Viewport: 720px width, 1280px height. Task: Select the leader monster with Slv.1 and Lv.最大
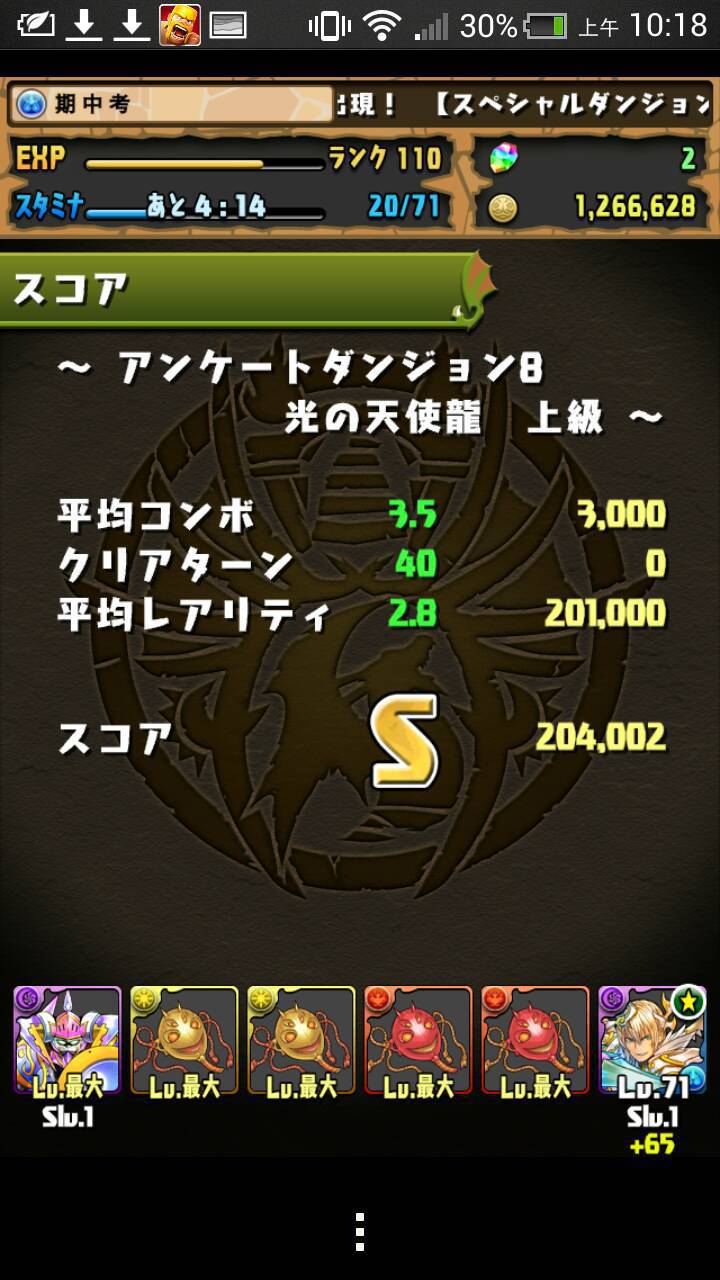pyautogui.click(x=68, y=1040)
